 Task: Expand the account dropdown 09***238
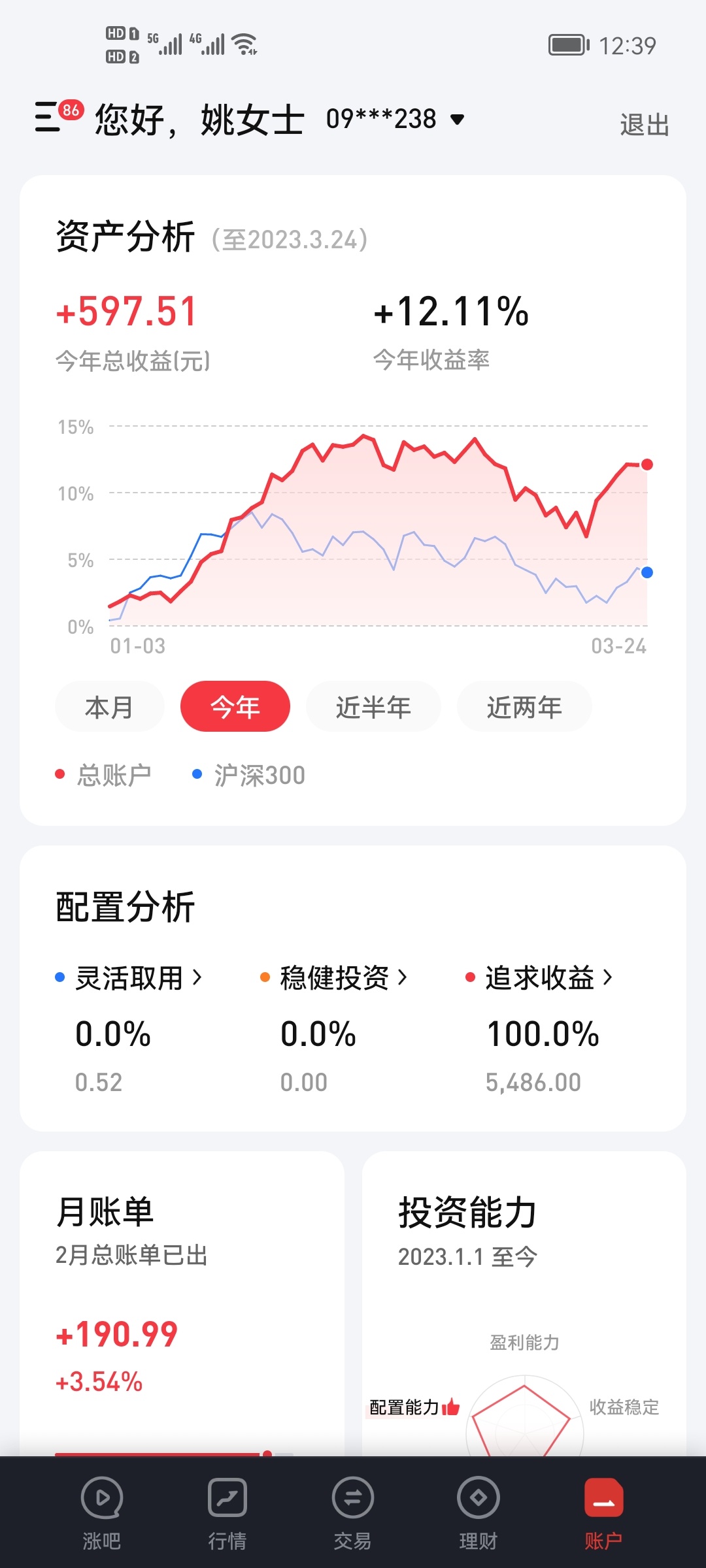click(x=395, y=120)
